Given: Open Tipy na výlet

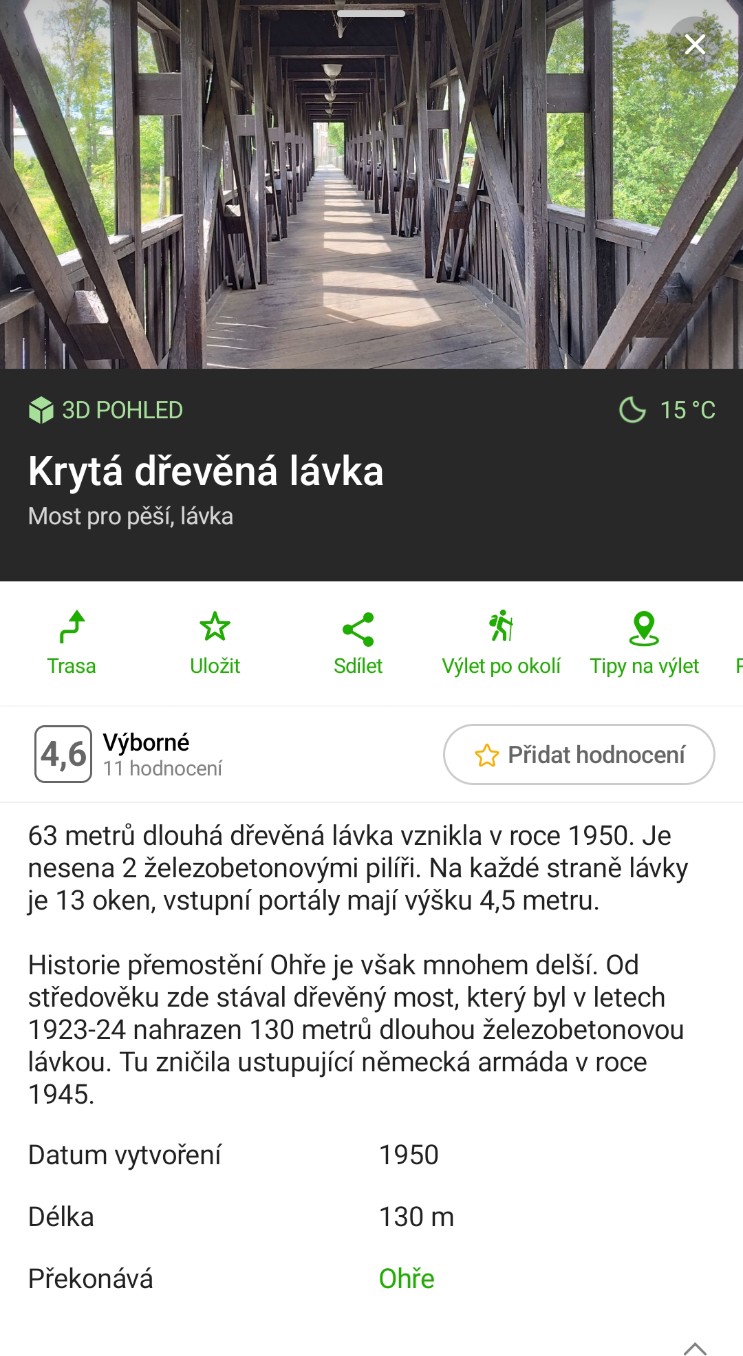Looking at the screenshot, I should pyautogui.click(x=644, y=644).
